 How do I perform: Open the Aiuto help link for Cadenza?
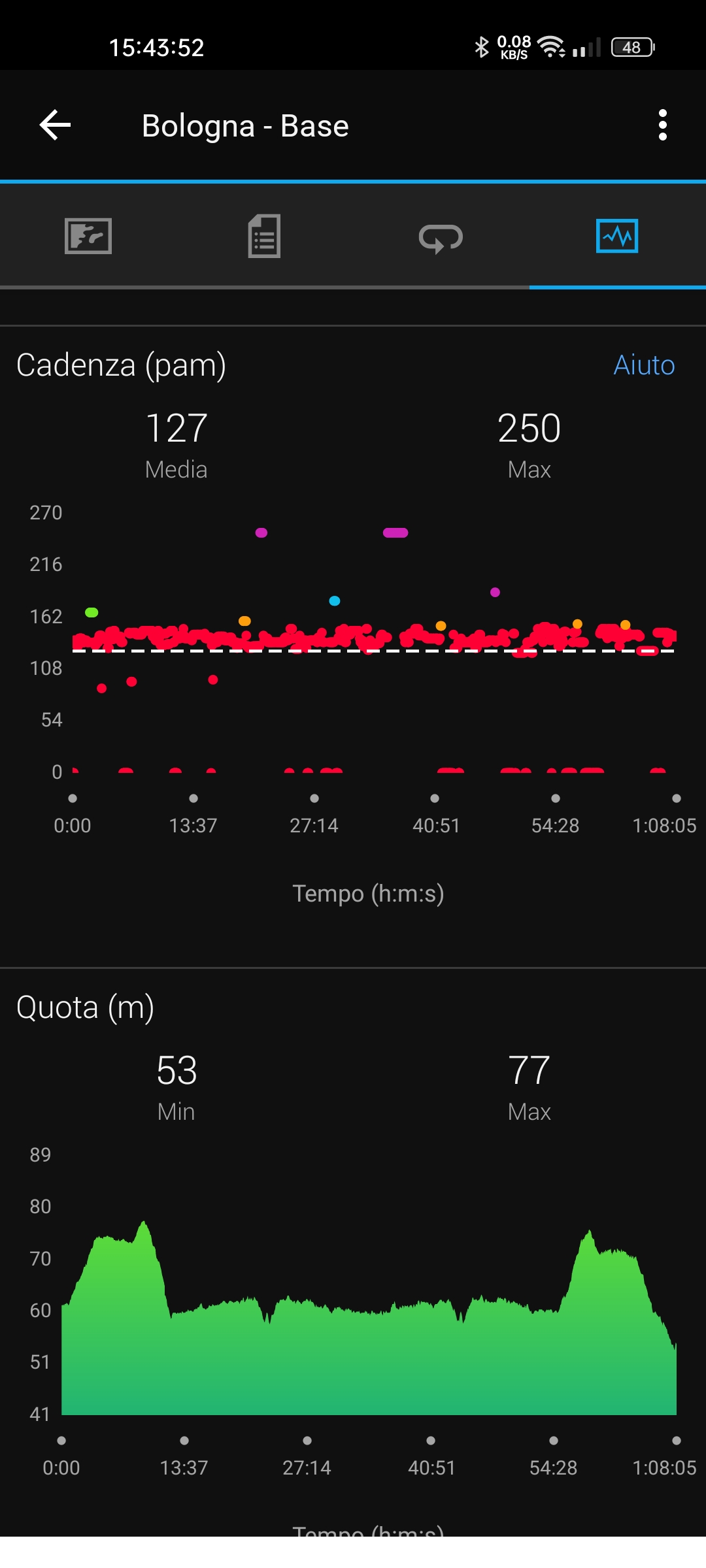(644, 365)
